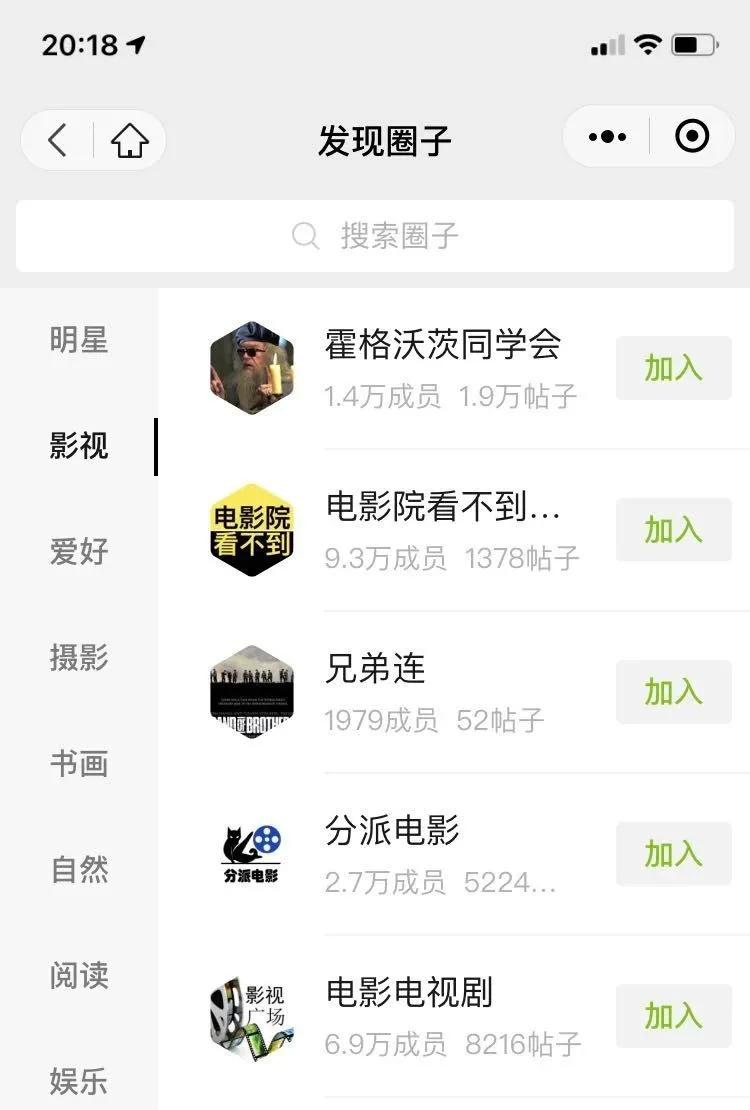This screenshot has height=1110, width=750.
Task: Open the 分派电影 cat logo avatar
Action: click(x=251, y=853)
